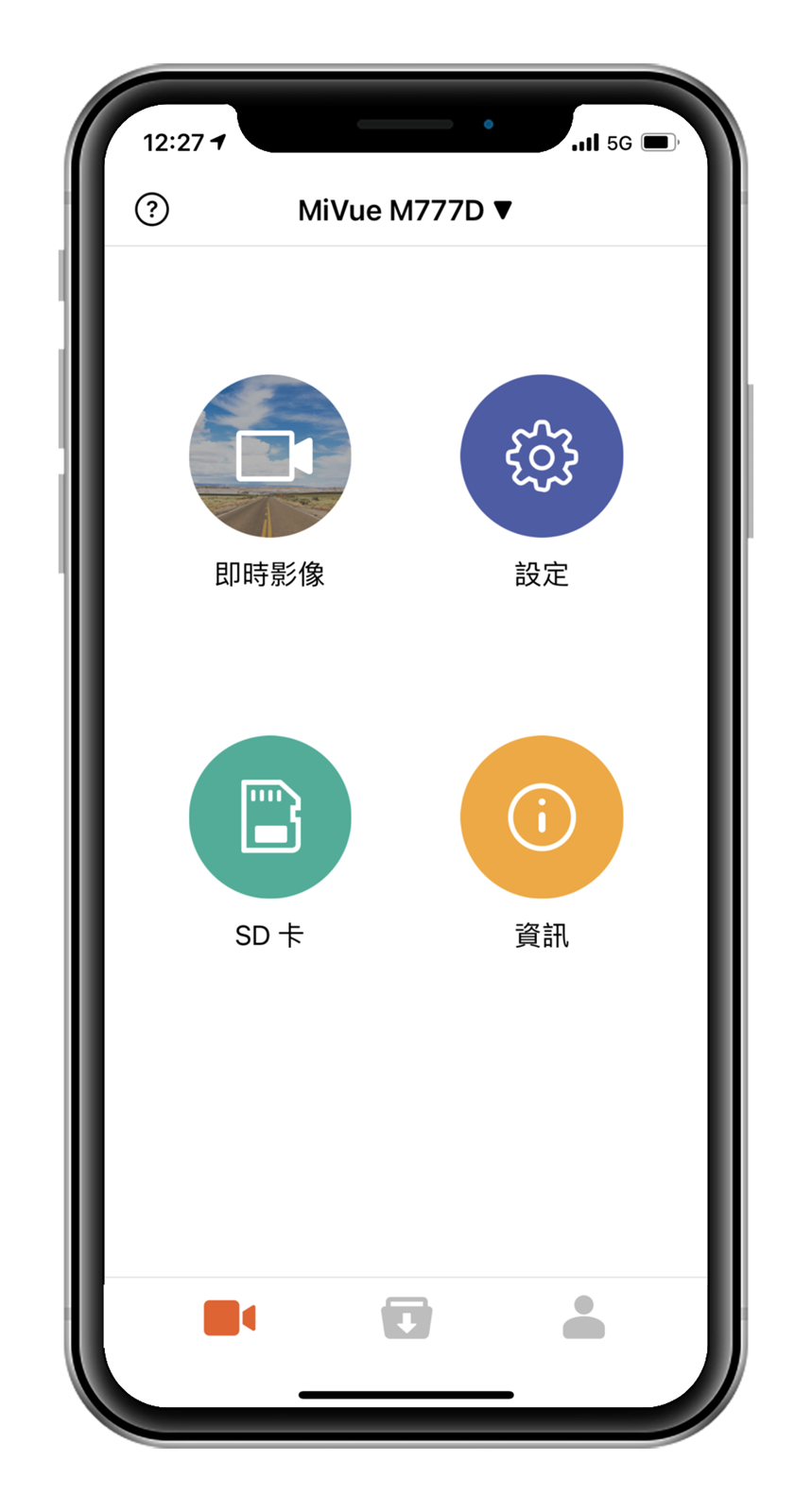This screenshot has height=1512, width=812.
Task: Switch to the camera tab
Action: pyautogui.click(x=230, y=1317)
